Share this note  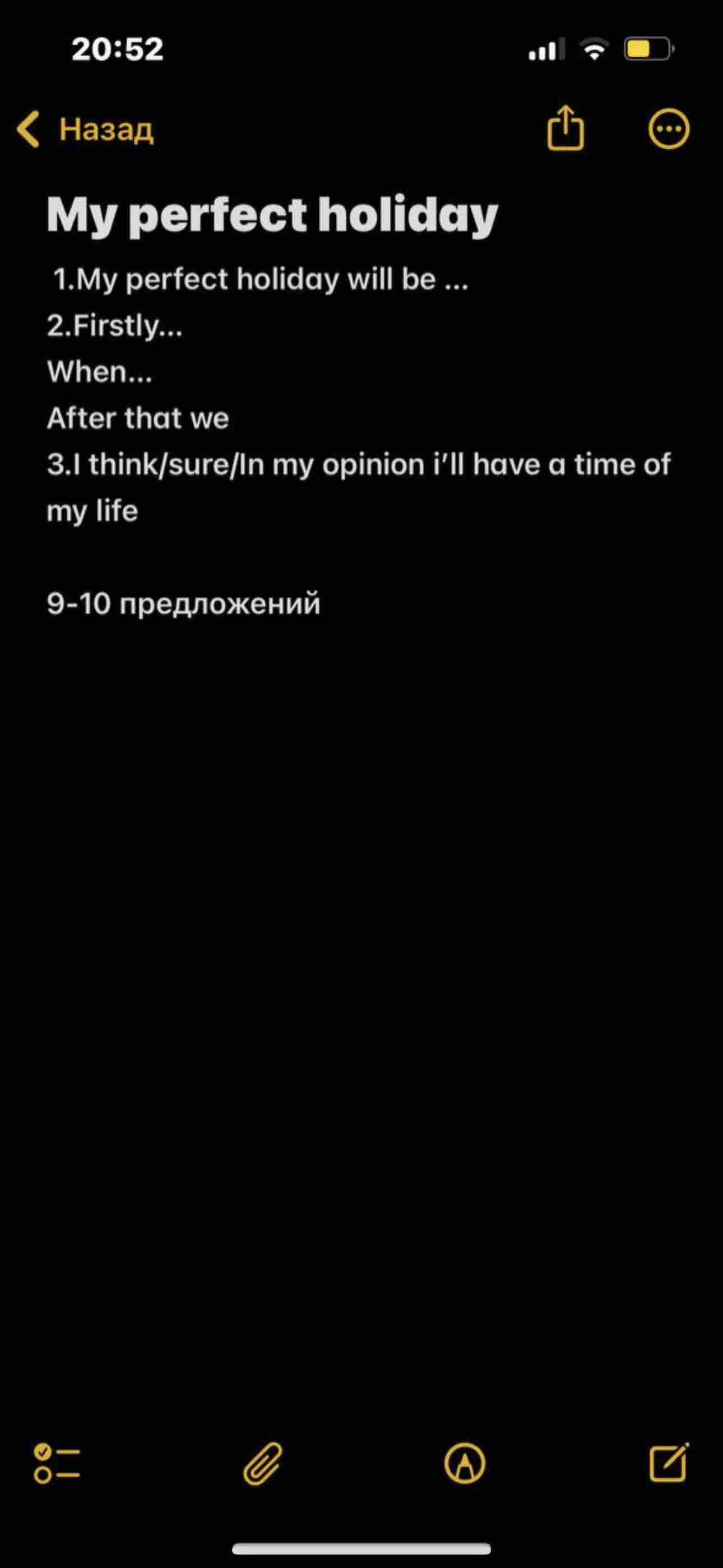[x=566, y=127]
